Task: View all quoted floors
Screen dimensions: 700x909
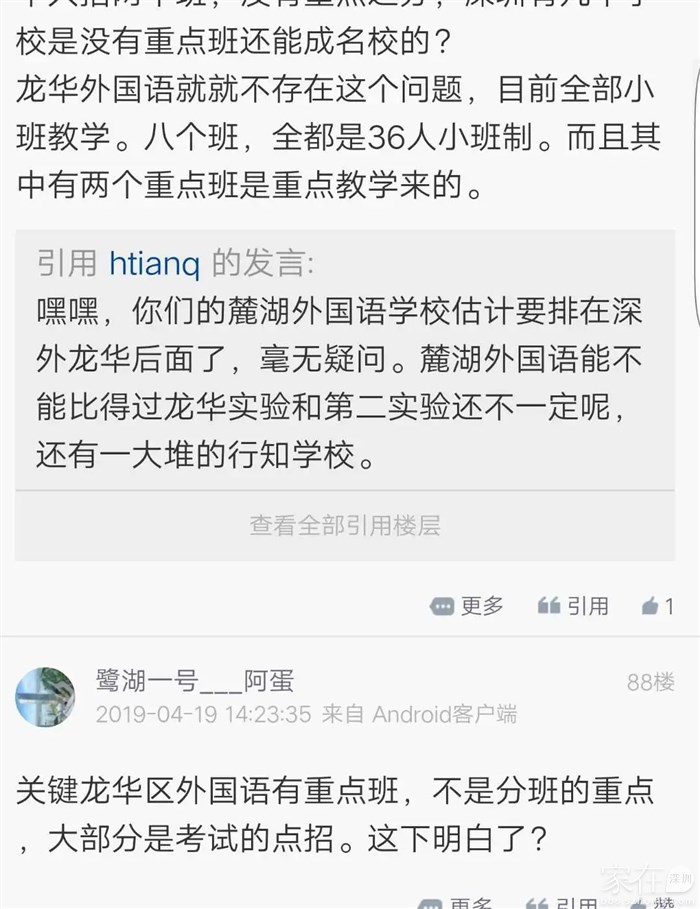Action: click(345, 525)
